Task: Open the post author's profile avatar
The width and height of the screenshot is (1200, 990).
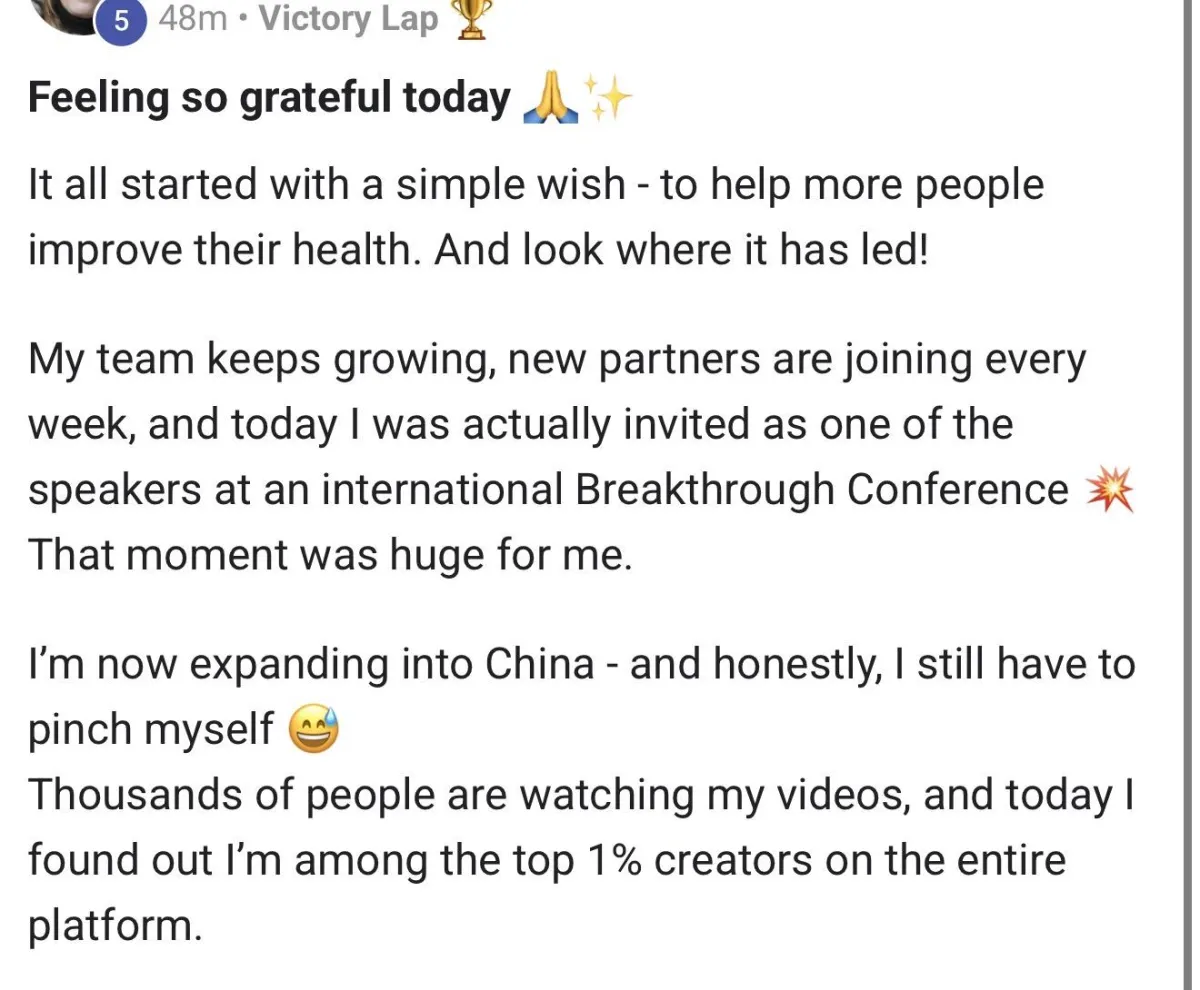Action: [x=66, y=12]
